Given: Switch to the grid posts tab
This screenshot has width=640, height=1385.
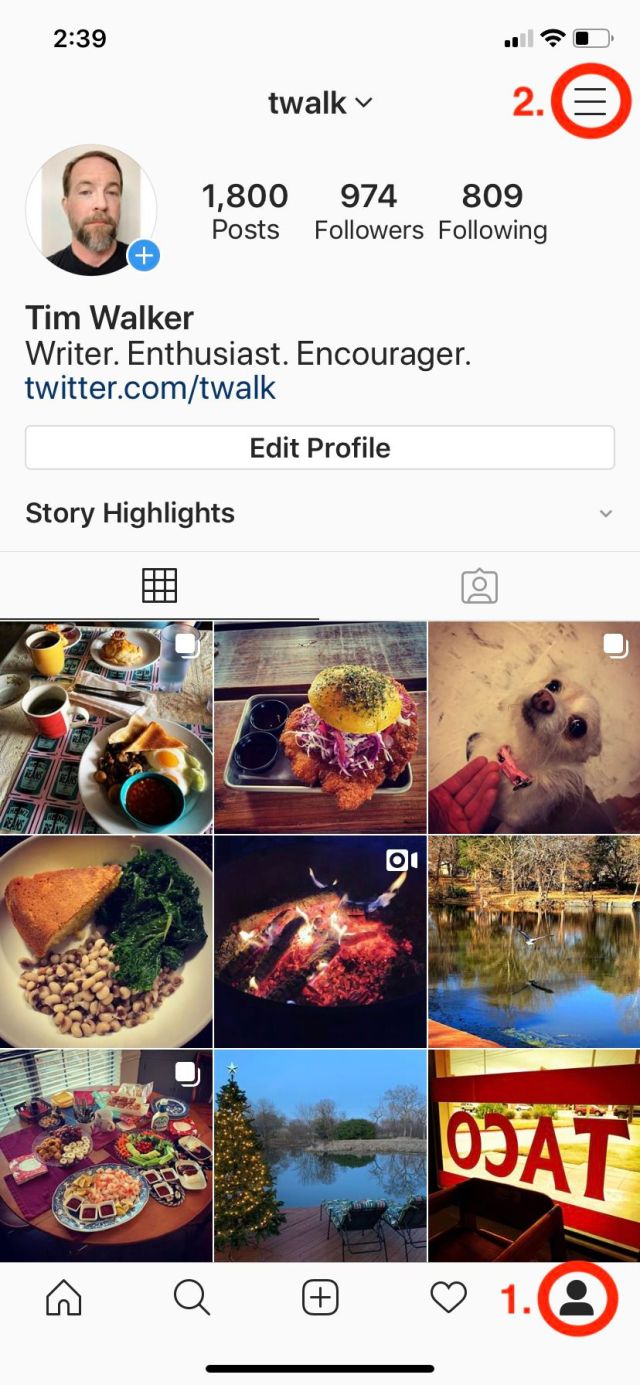Looking at the screenshot, I should point(159,586).
